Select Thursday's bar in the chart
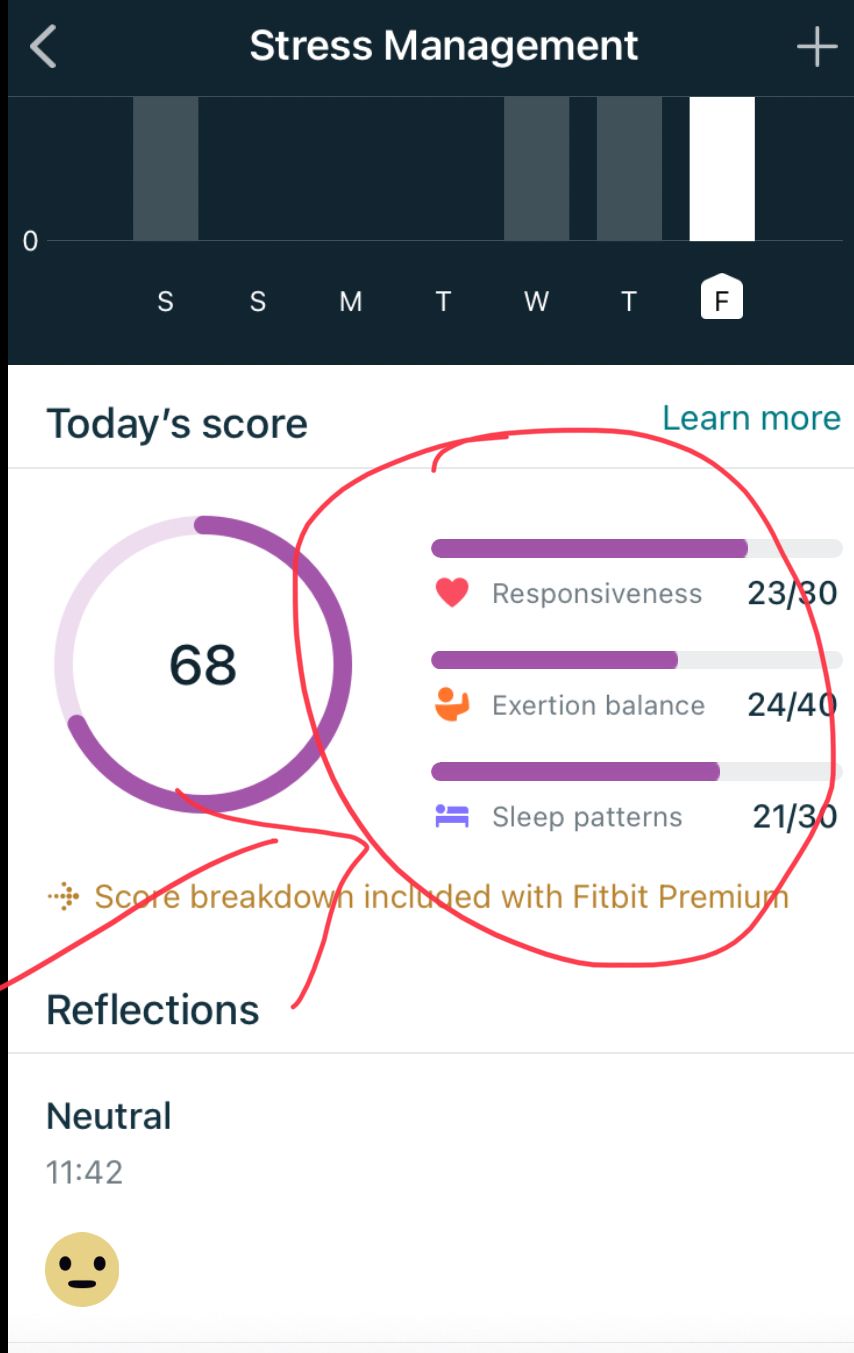This screenshot has width=854, height=1353. (629, 168)
